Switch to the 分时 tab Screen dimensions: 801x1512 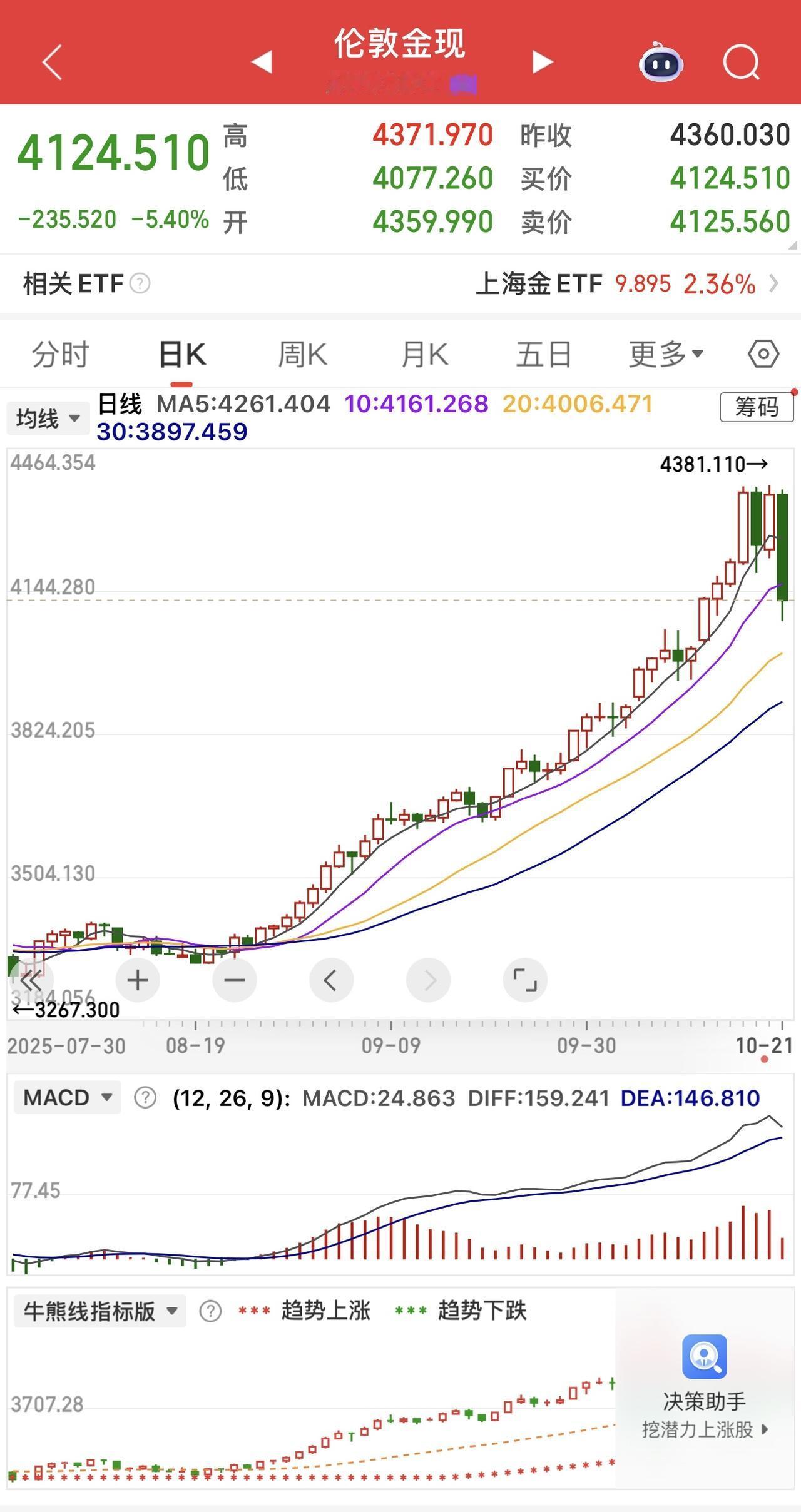click(x=59, y=353)
